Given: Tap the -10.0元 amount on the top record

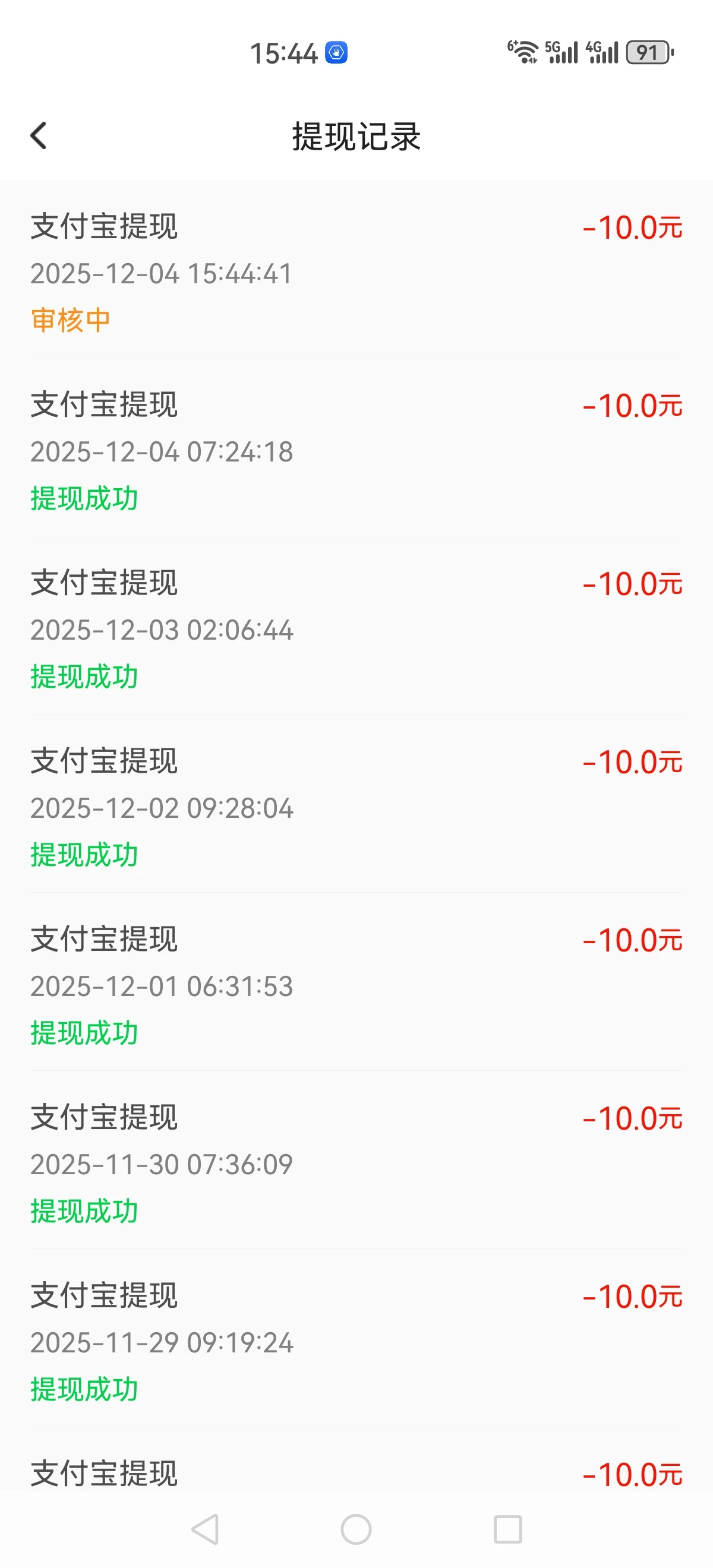Looking at the screenshot, I should (x=633, y=228).
